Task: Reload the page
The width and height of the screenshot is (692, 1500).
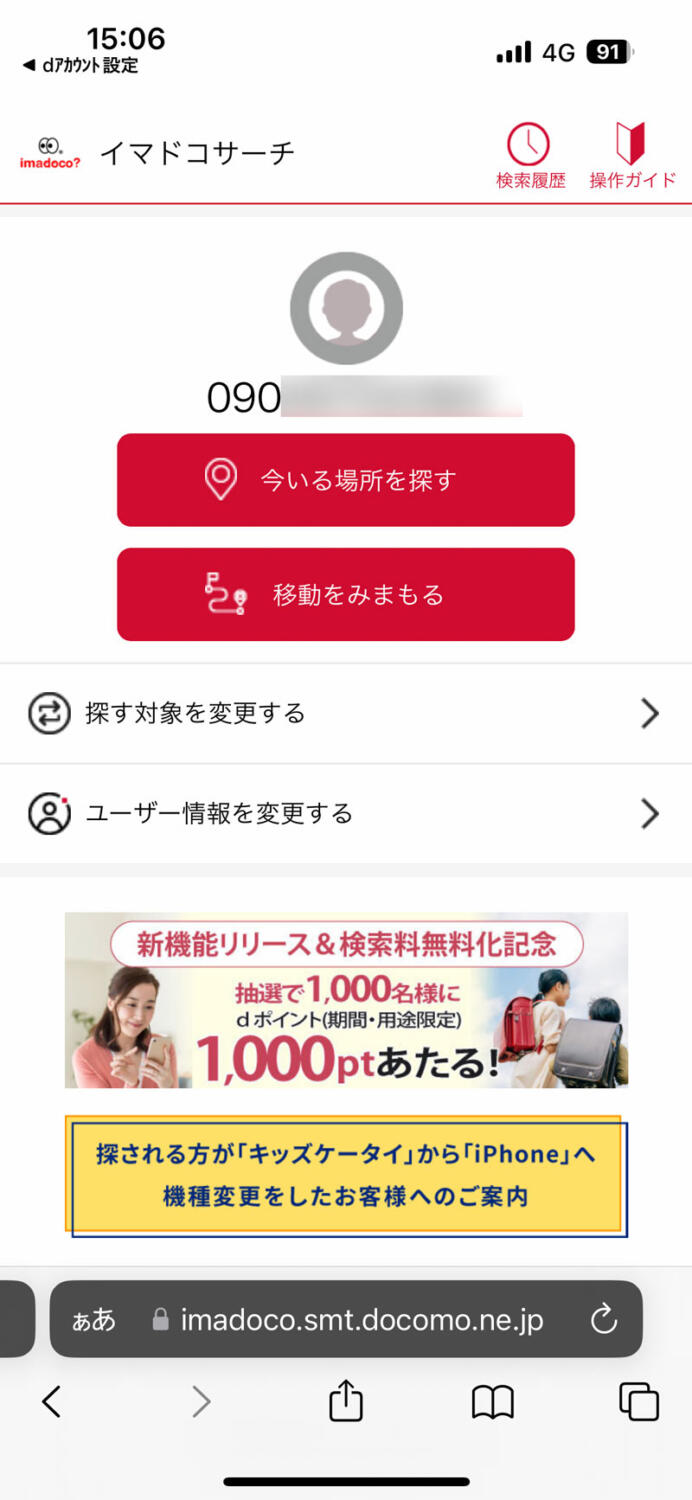Action: [x=604, y=1320]
